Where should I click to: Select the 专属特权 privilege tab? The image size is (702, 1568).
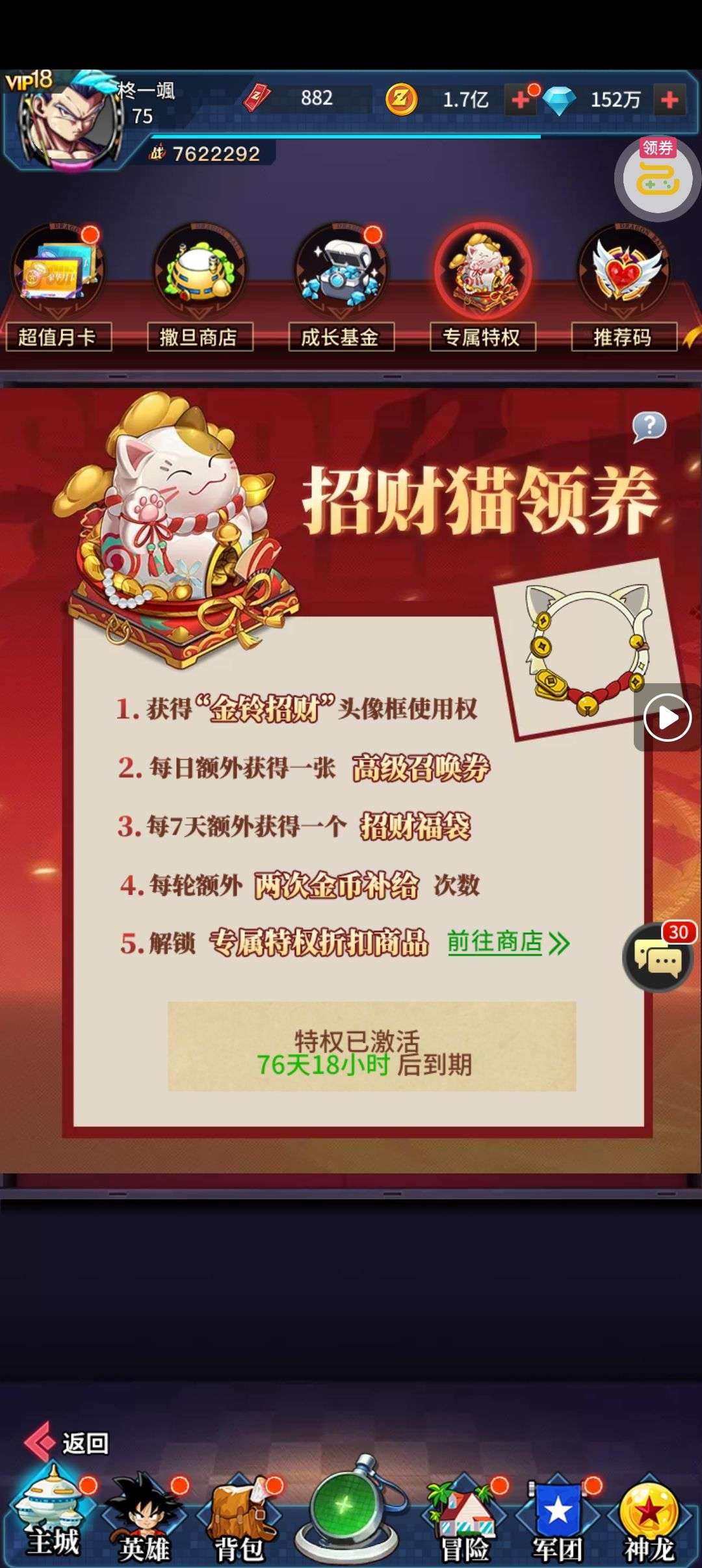tap(482, 287)
